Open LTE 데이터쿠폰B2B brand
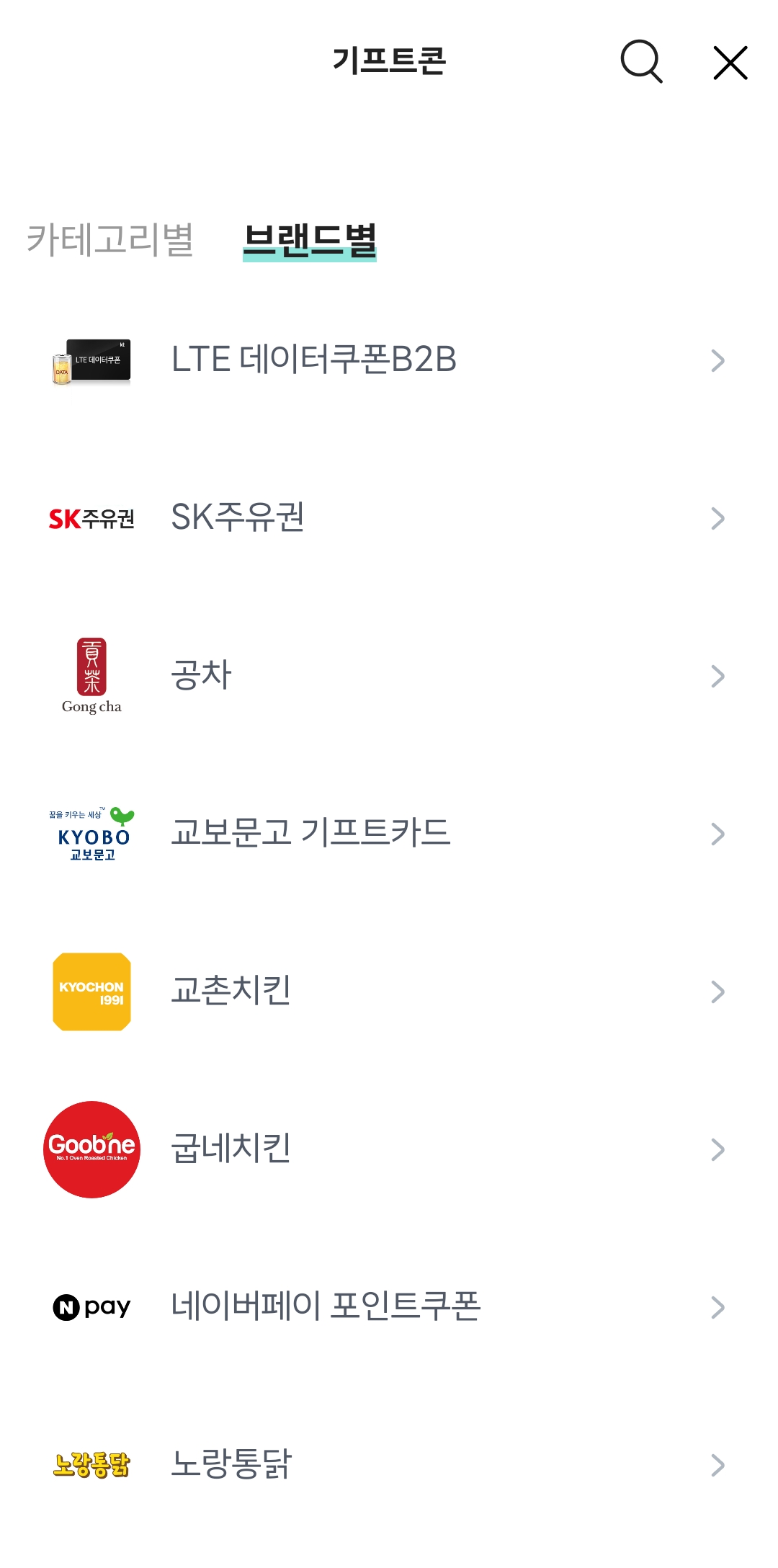Image resolution: width=778 pixels, height=1568 pixels. tap(389, 360)
